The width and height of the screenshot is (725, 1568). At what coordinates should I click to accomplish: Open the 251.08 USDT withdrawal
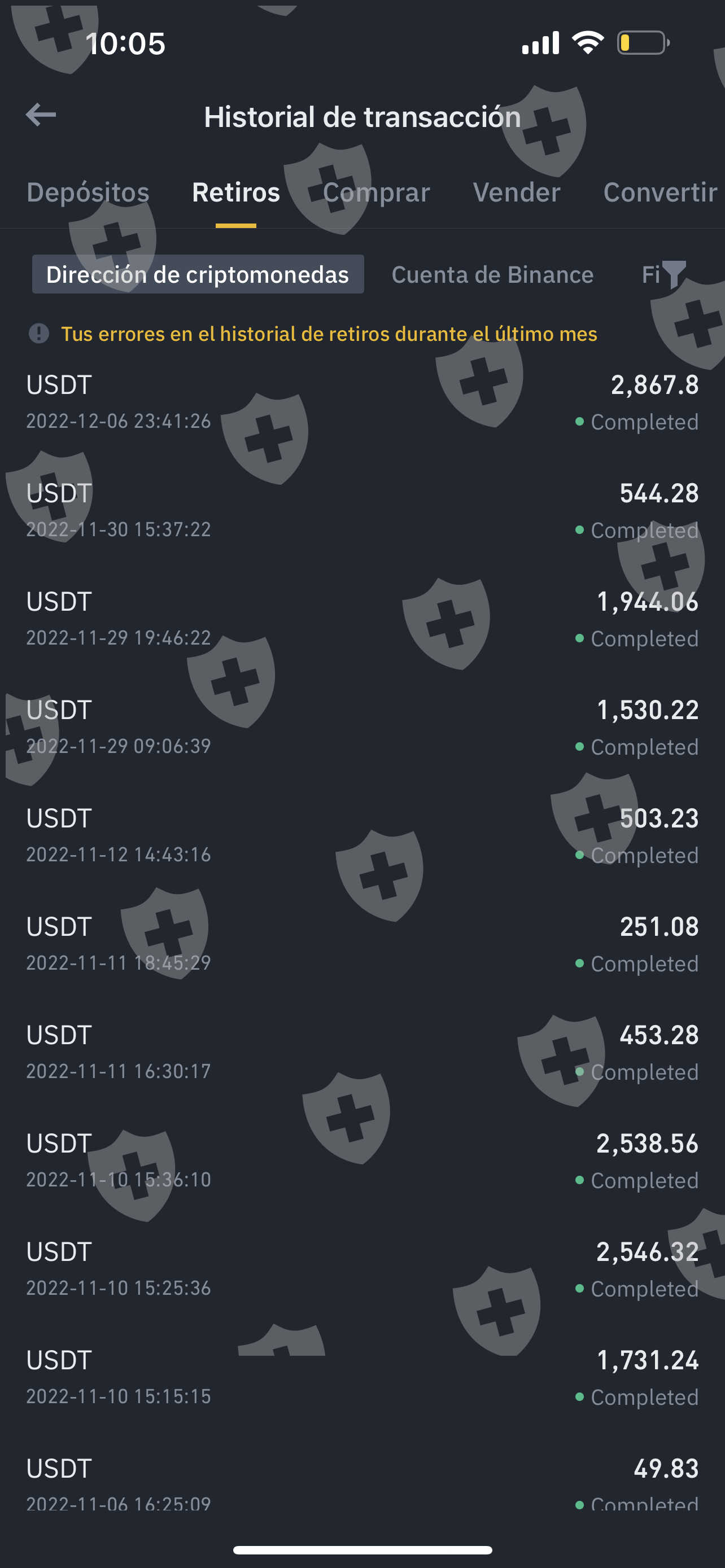pyautogui.click(x=362, y=944)
